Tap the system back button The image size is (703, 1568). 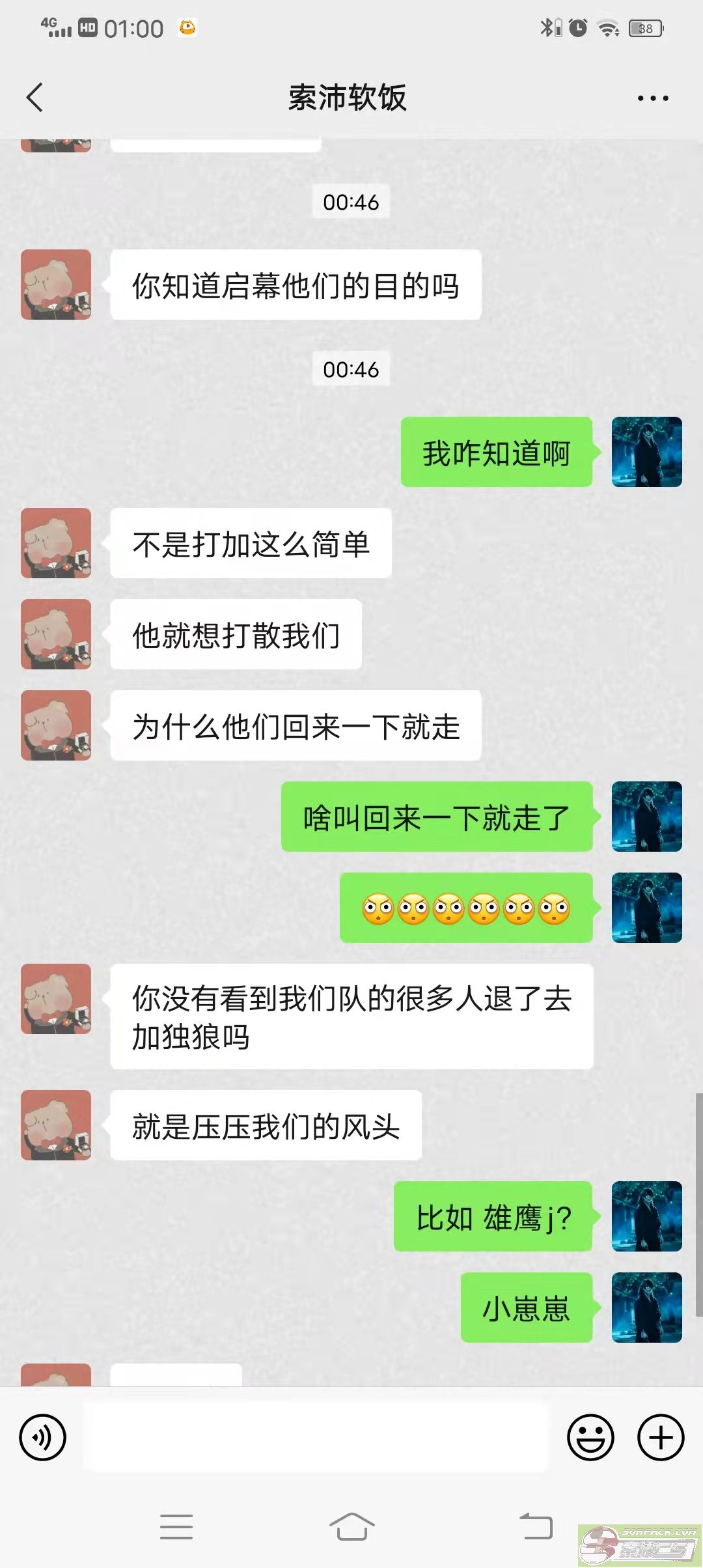tap(536, 1526)
